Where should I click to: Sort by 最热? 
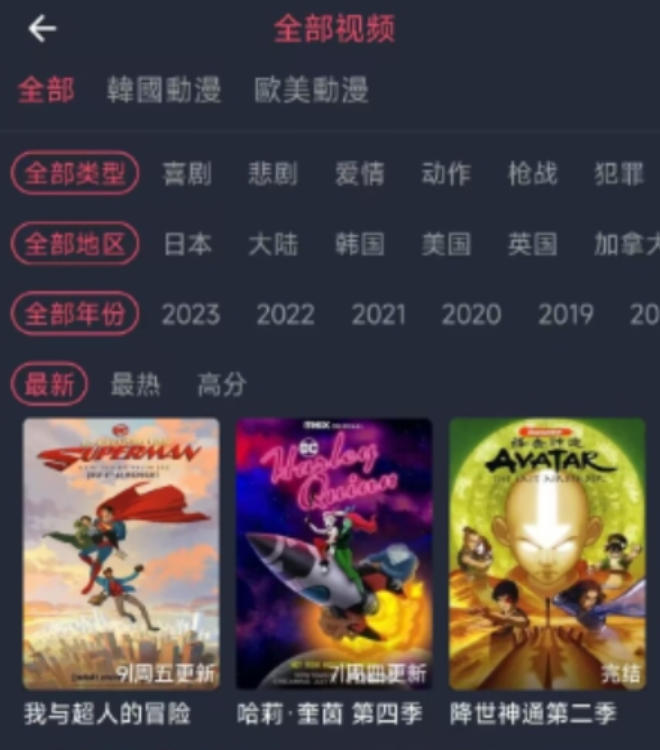[135, 384]
